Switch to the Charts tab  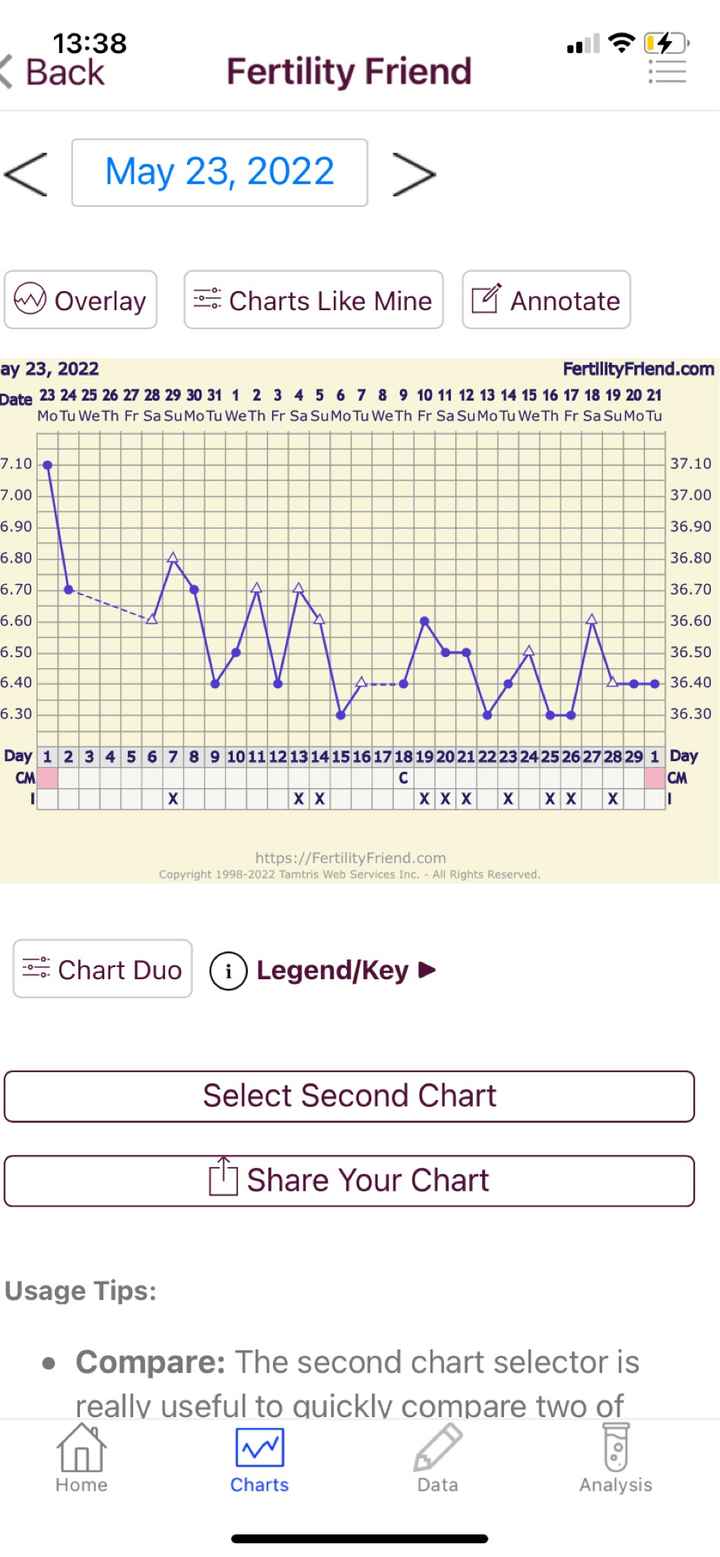[259, 1460]
